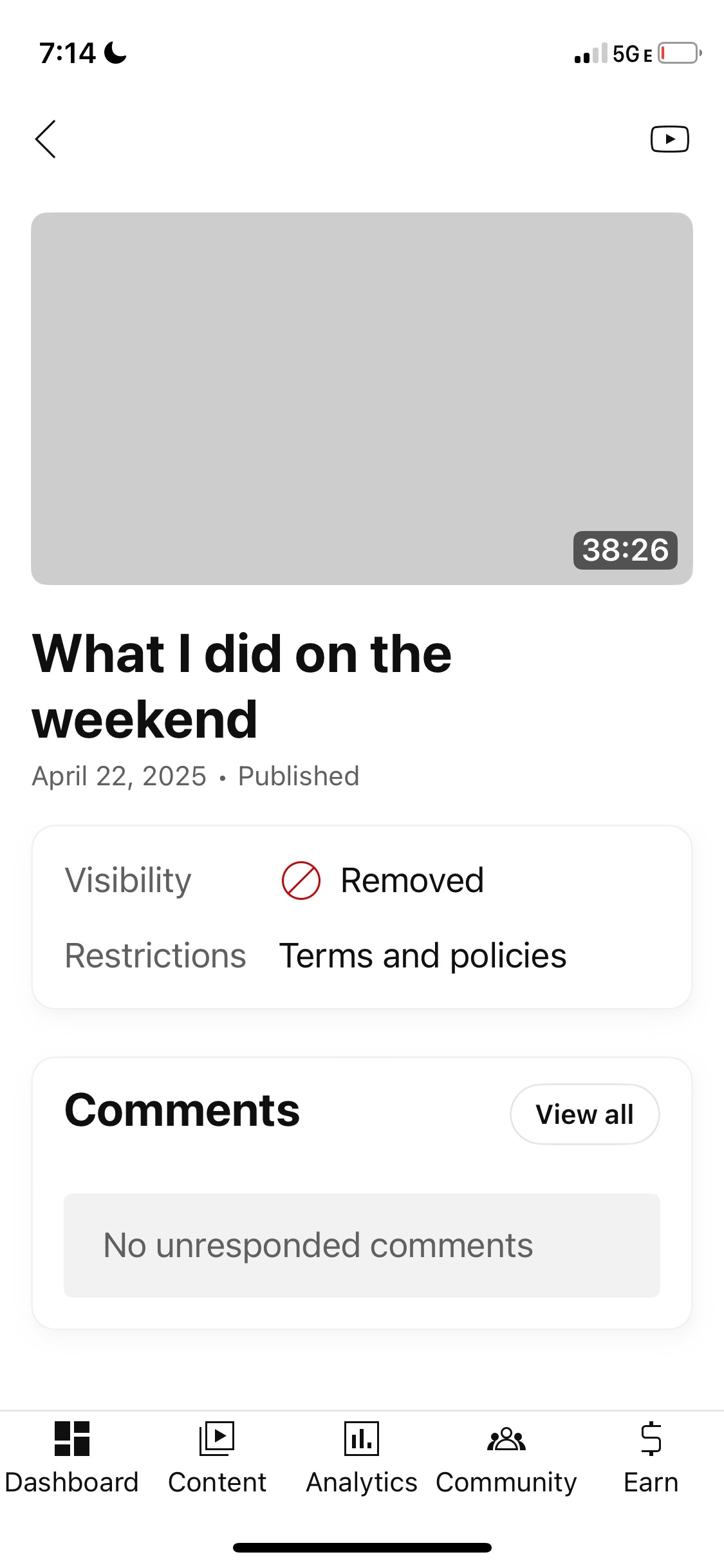Open the video in YouTube via play icon
This screenshot has width=724, height=1568.
[x=669, y=139]
